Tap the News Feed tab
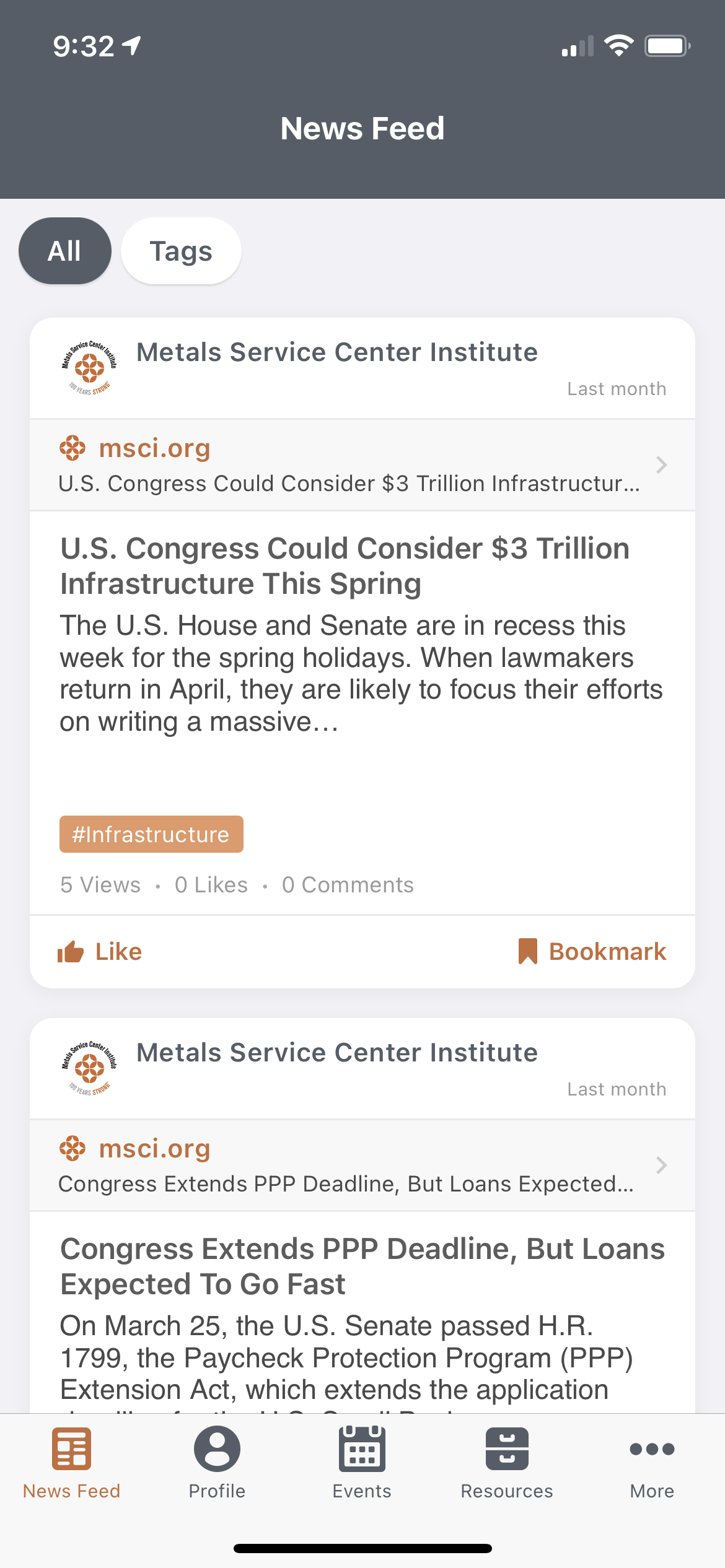The image size is (725, 1568). click(x=72, y=1463)
